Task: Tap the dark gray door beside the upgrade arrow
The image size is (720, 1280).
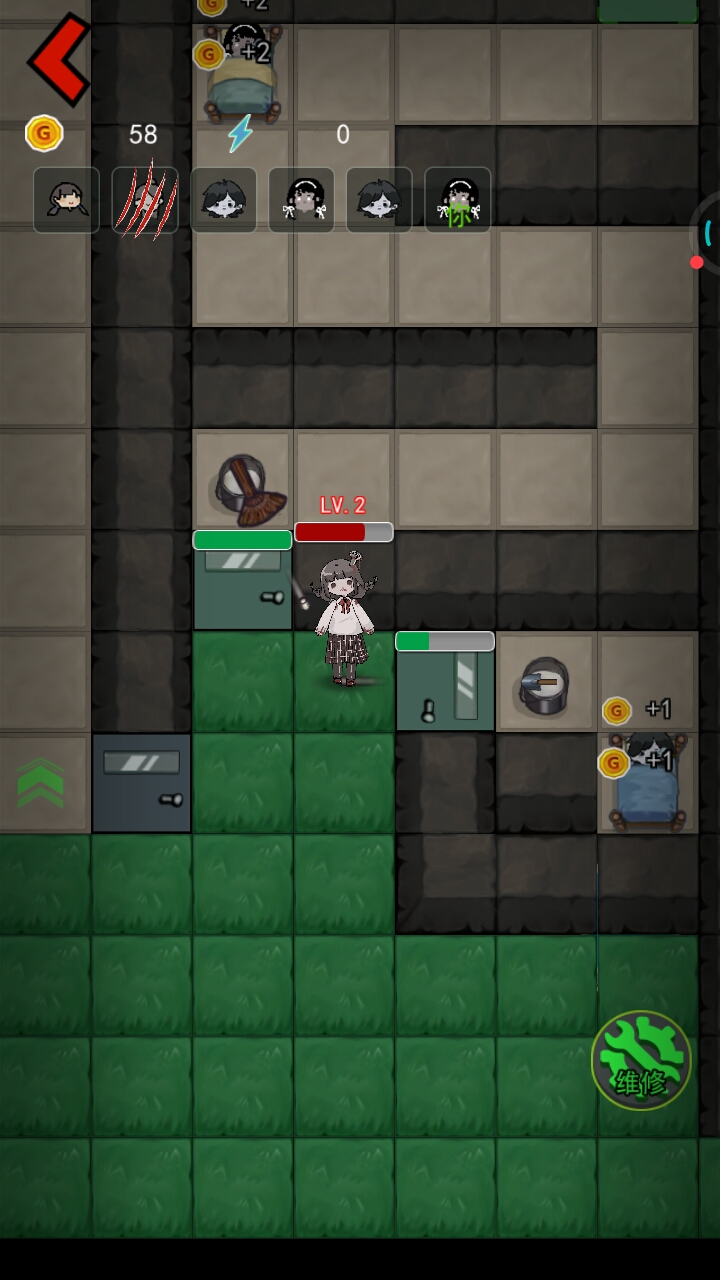Action: point(142,783)
